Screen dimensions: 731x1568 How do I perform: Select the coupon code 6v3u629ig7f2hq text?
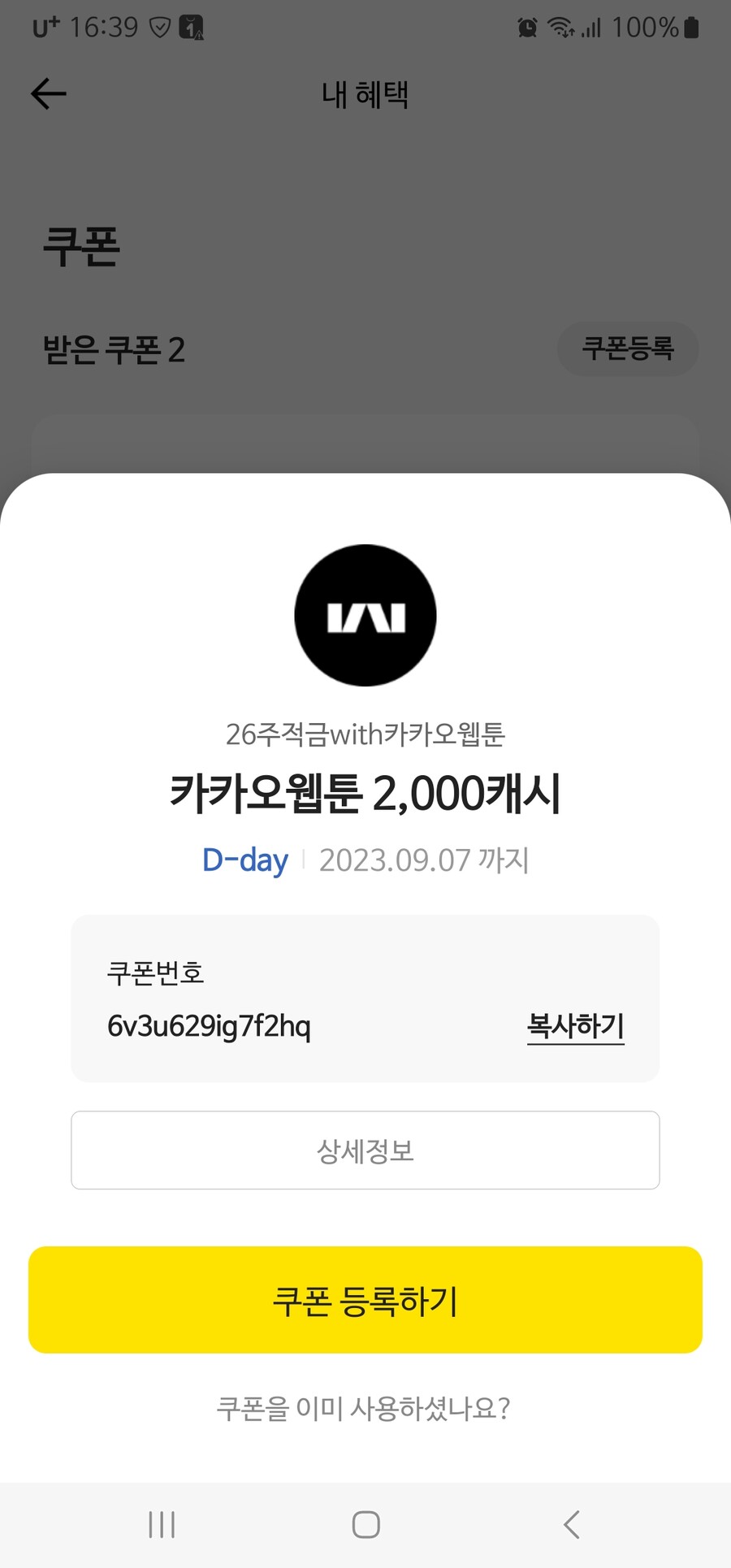click(x=210, y=1026)
